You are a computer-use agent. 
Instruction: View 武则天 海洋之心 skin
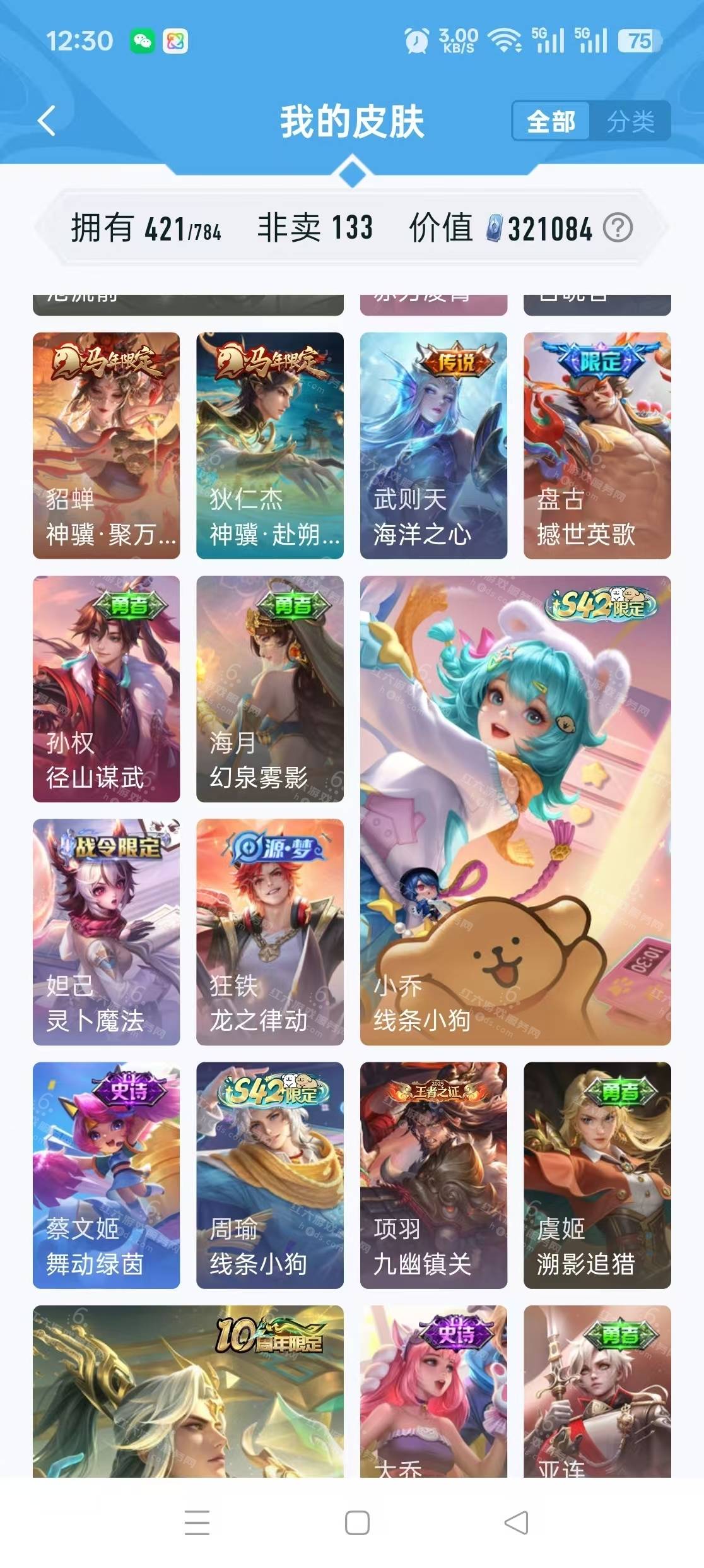click(433, 445)
